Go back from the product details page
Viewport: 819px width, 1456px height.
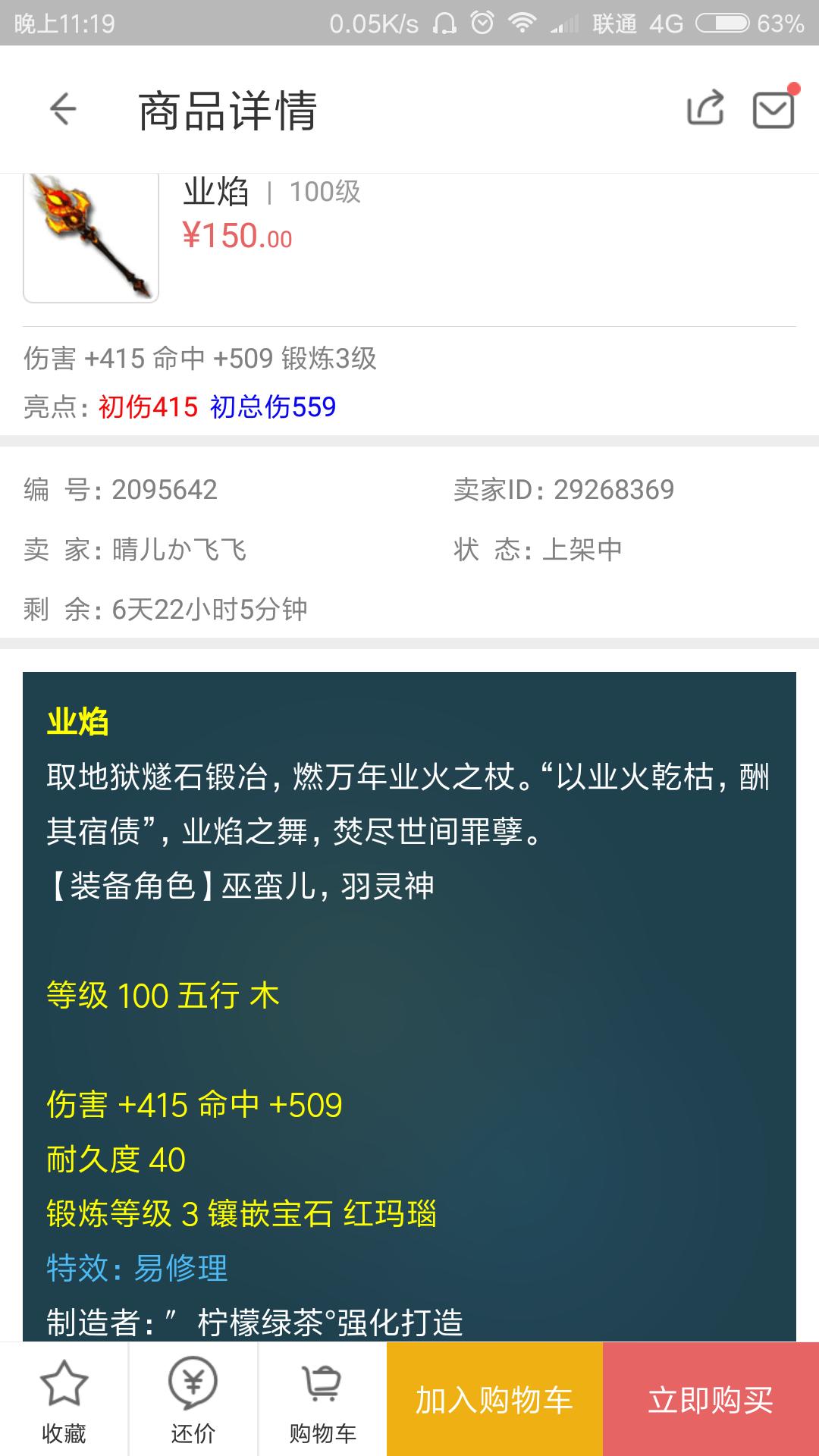(64, 109)
